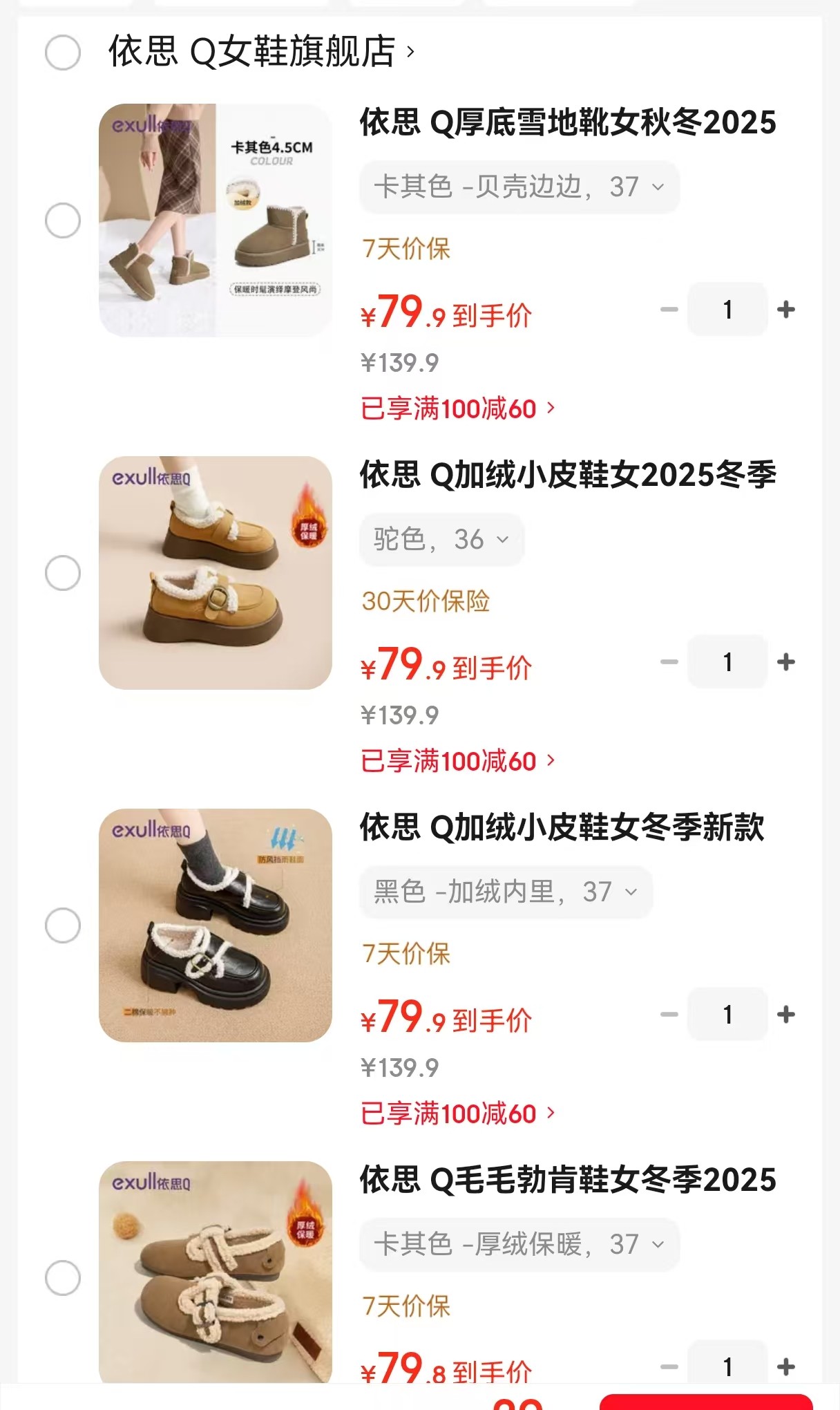The height and width of the screenshot is (1410, 840).
Task: Add one more 驼色 加绒小皮鞋
Action: [785, 662]
